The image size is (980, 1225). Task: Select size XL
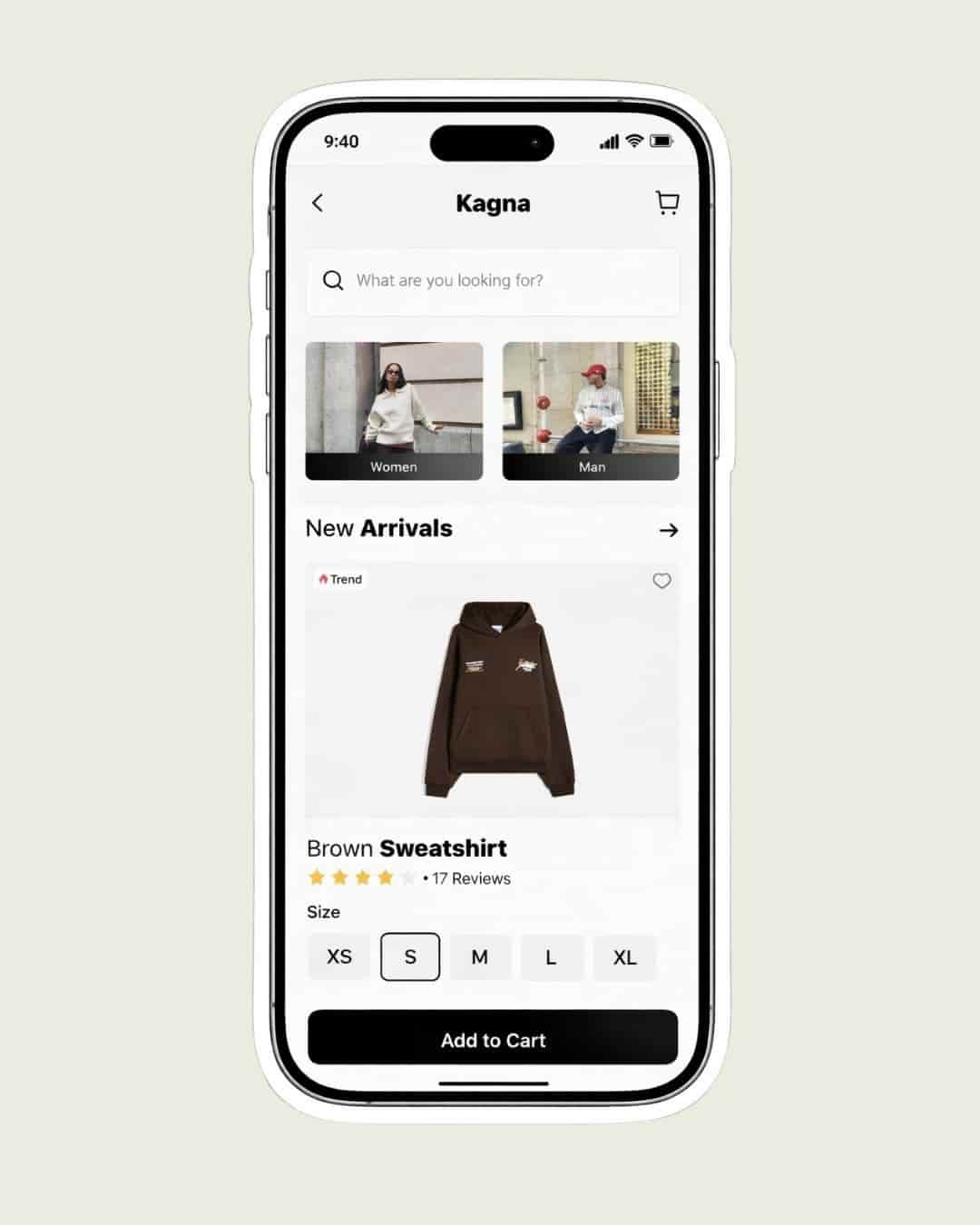click(624, 957)
